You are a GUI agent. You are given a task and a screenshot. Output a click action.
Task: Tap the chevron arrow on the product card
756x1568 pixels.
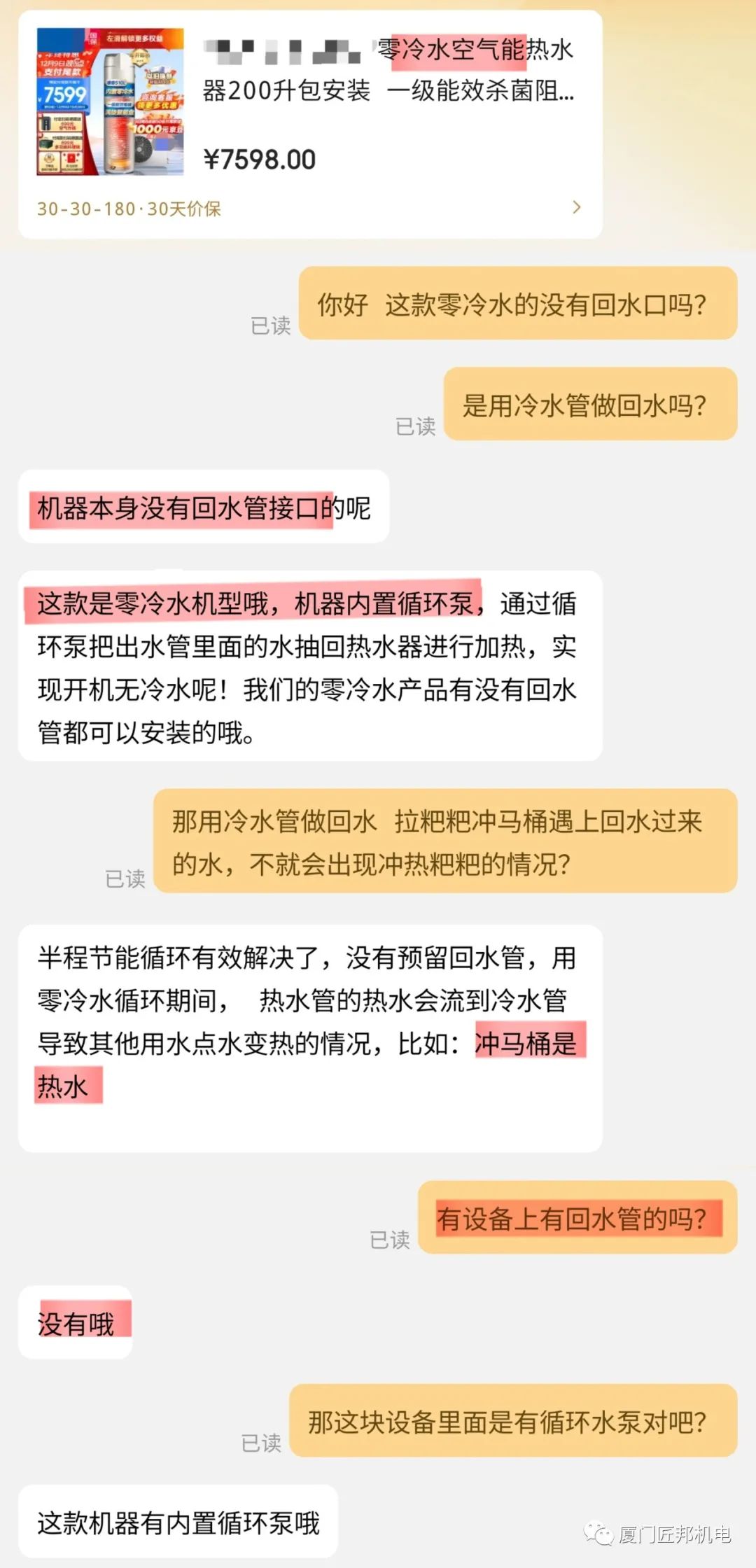pos(577,207)
